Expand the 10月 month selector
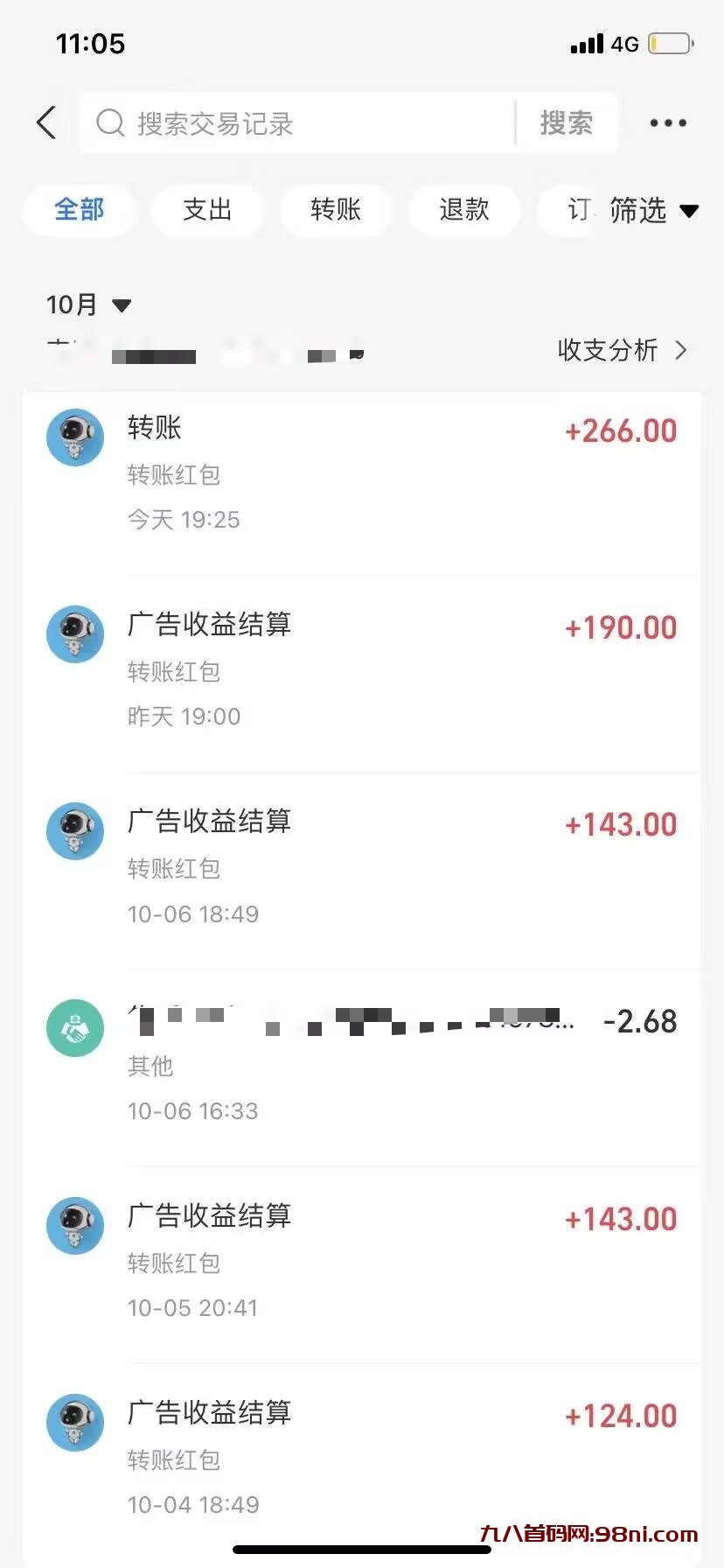The image size is (724, 1568). point(87,304)
